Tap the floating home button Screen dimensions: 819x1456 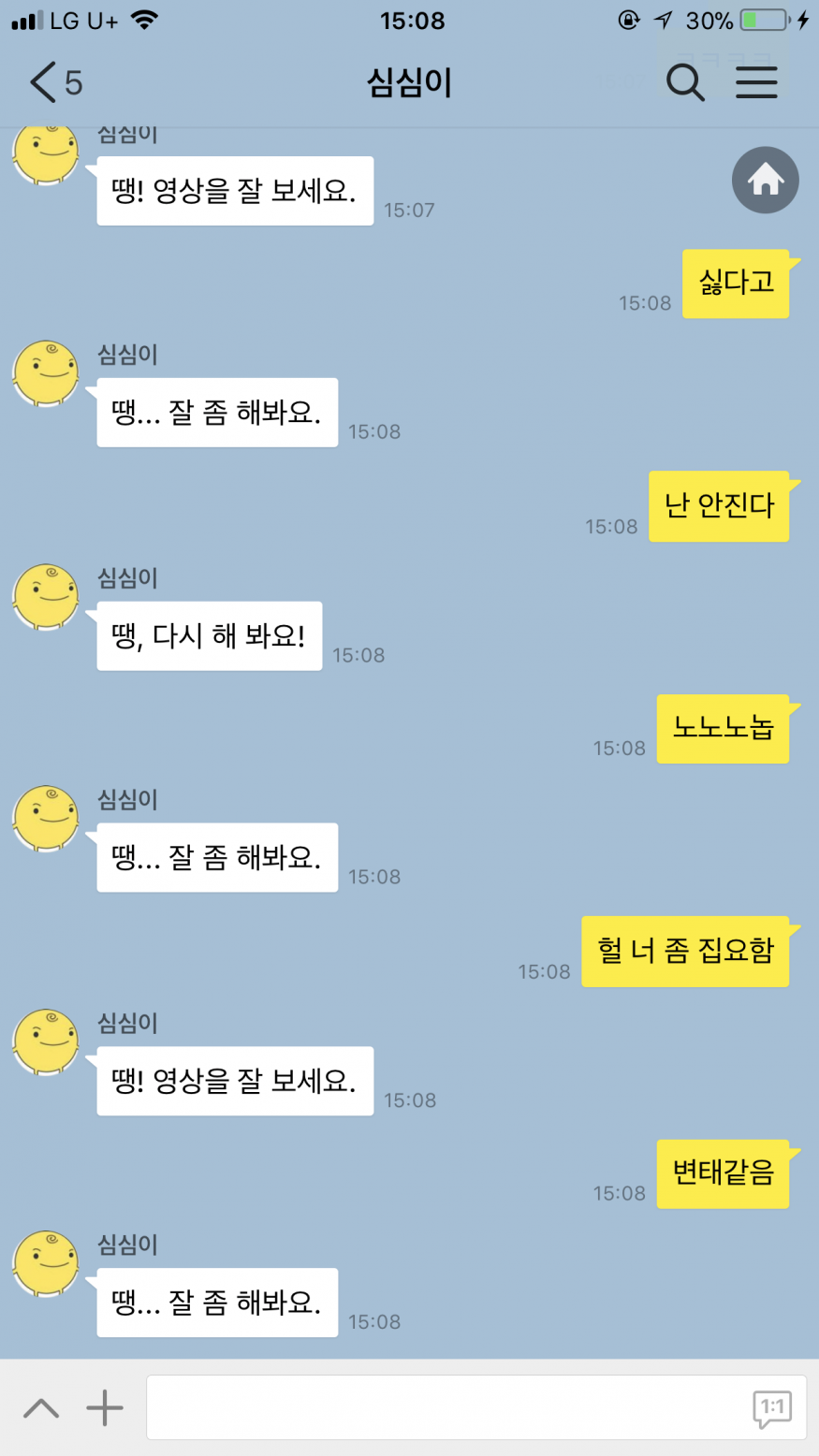(765, 180)
